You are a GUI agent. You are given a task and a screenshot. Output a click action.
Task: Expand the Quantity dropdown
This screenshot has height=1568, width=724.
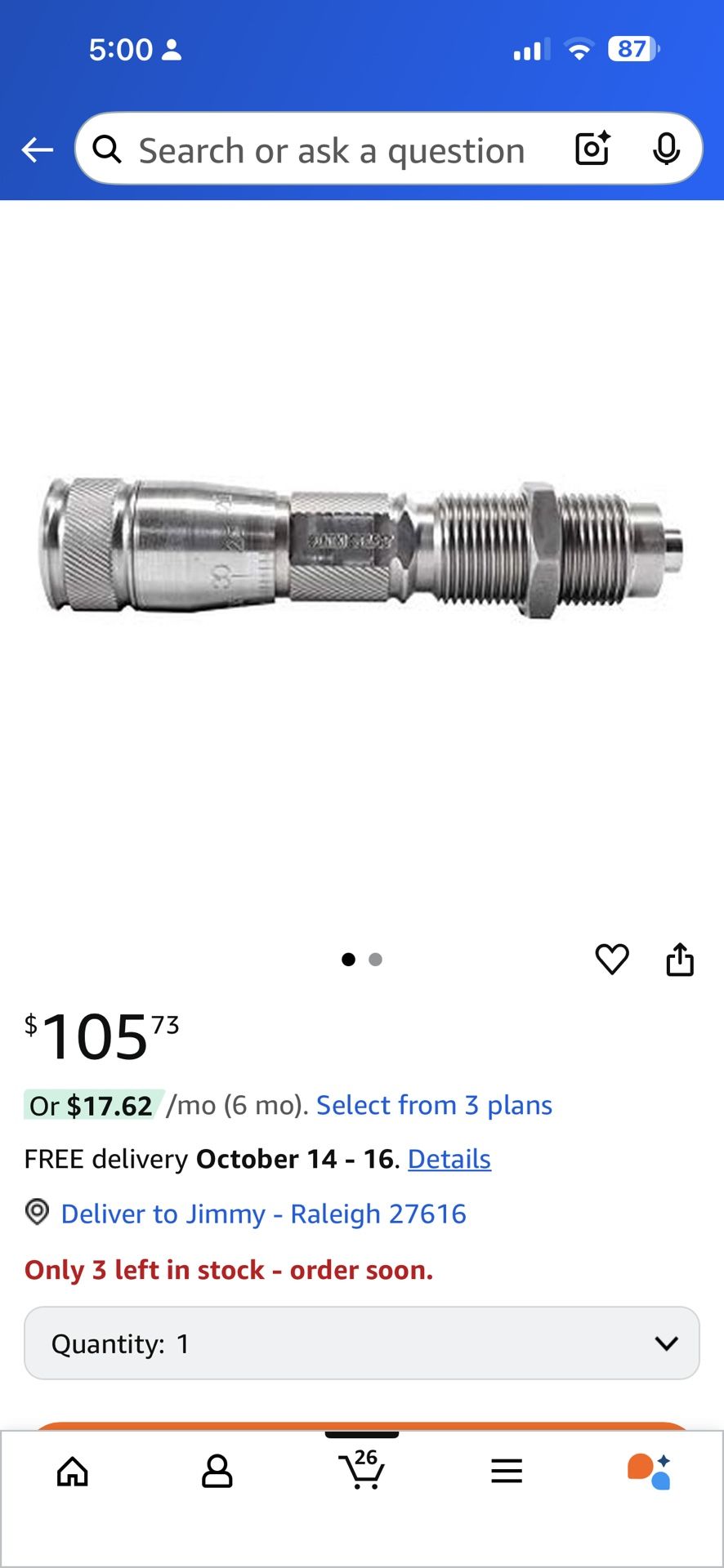click(362, 1343)
